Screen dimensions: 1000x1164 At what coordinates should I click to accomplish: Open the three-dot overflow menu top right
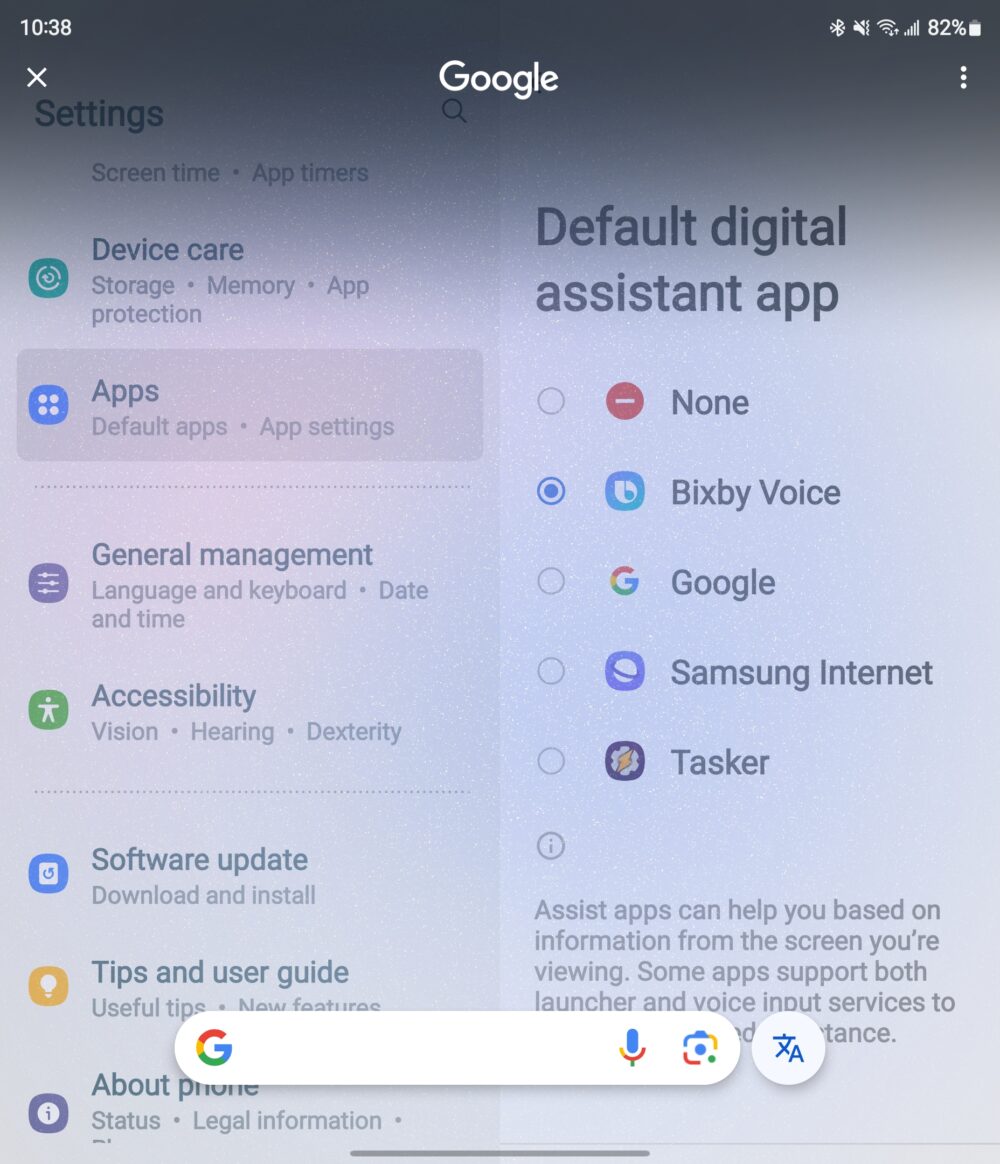(x=963, y=77)
